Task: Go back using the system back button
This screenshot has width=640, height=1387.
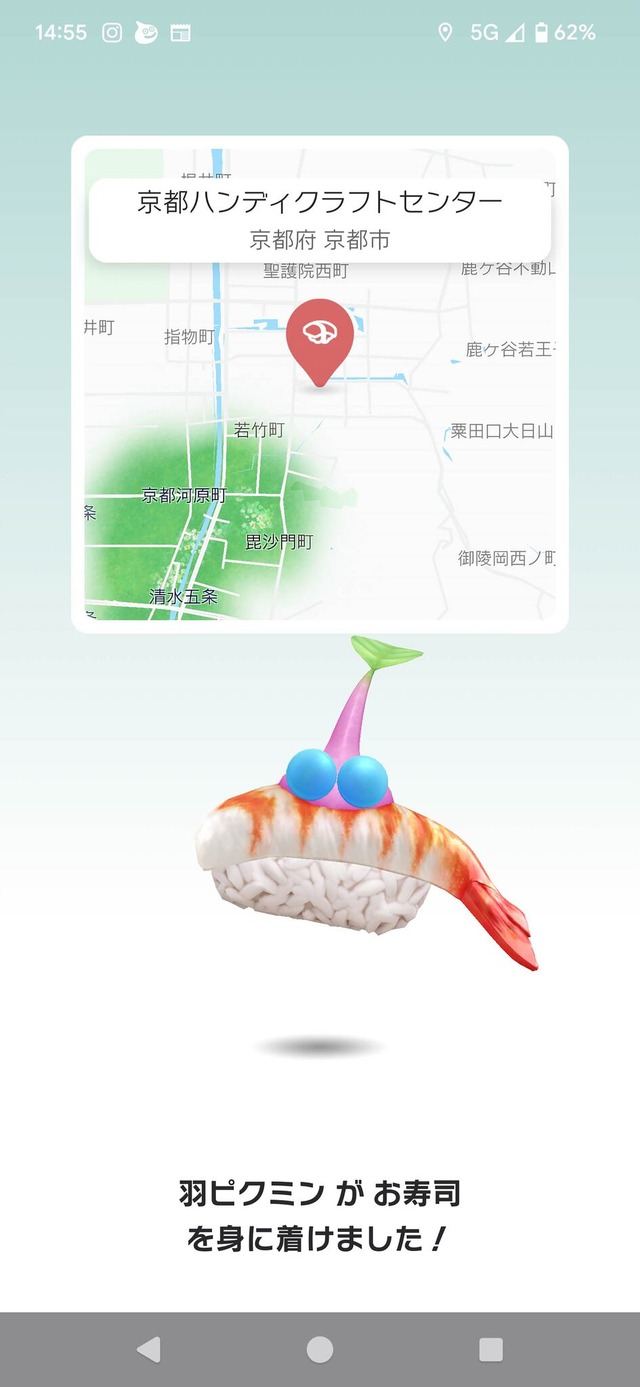Action: 148,1350
